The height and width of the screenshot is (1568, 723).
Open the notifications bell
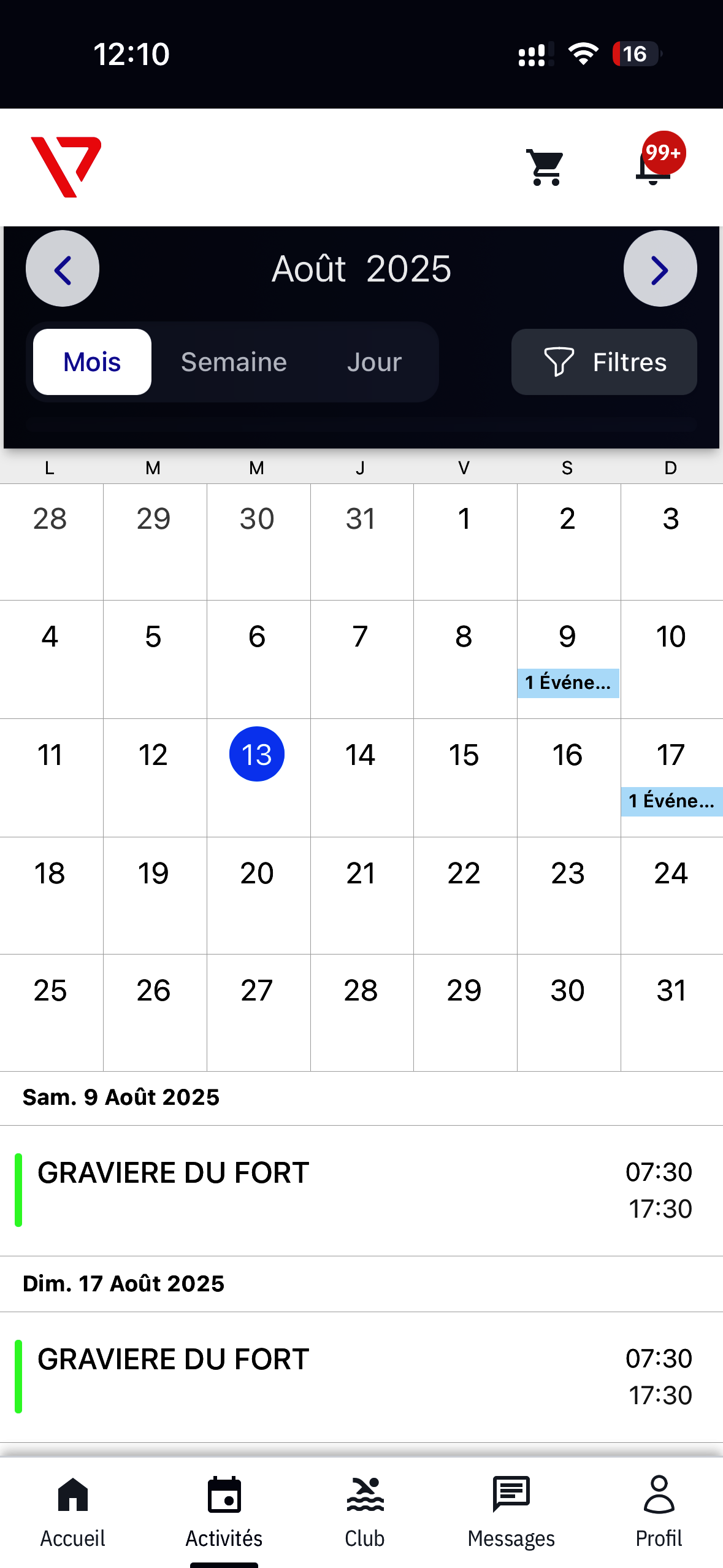pyautogui.click(x=654, y=166)
